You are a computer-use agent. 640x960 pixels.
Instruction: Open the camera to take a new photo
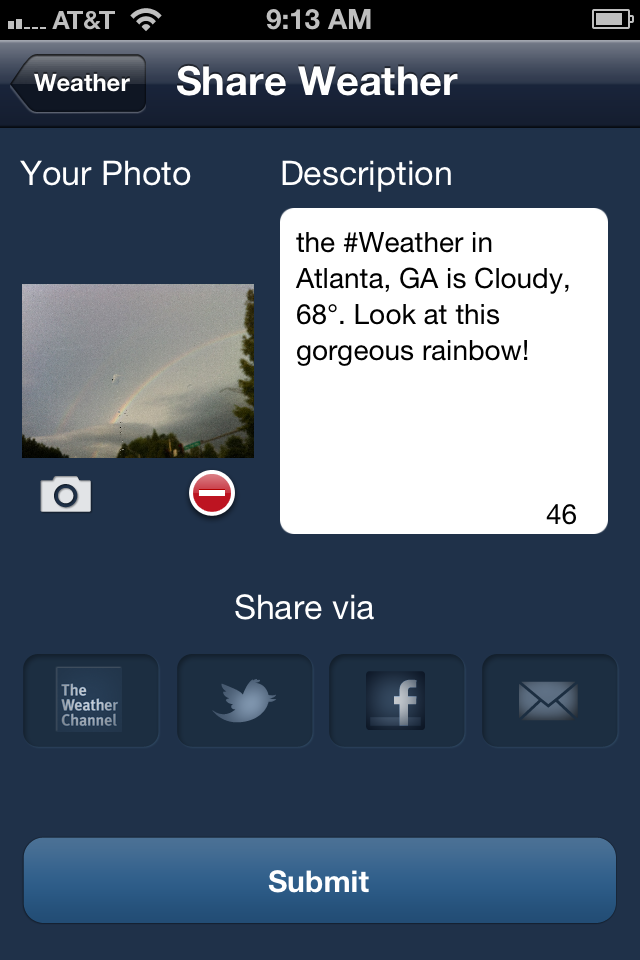(x=66, y=494)
